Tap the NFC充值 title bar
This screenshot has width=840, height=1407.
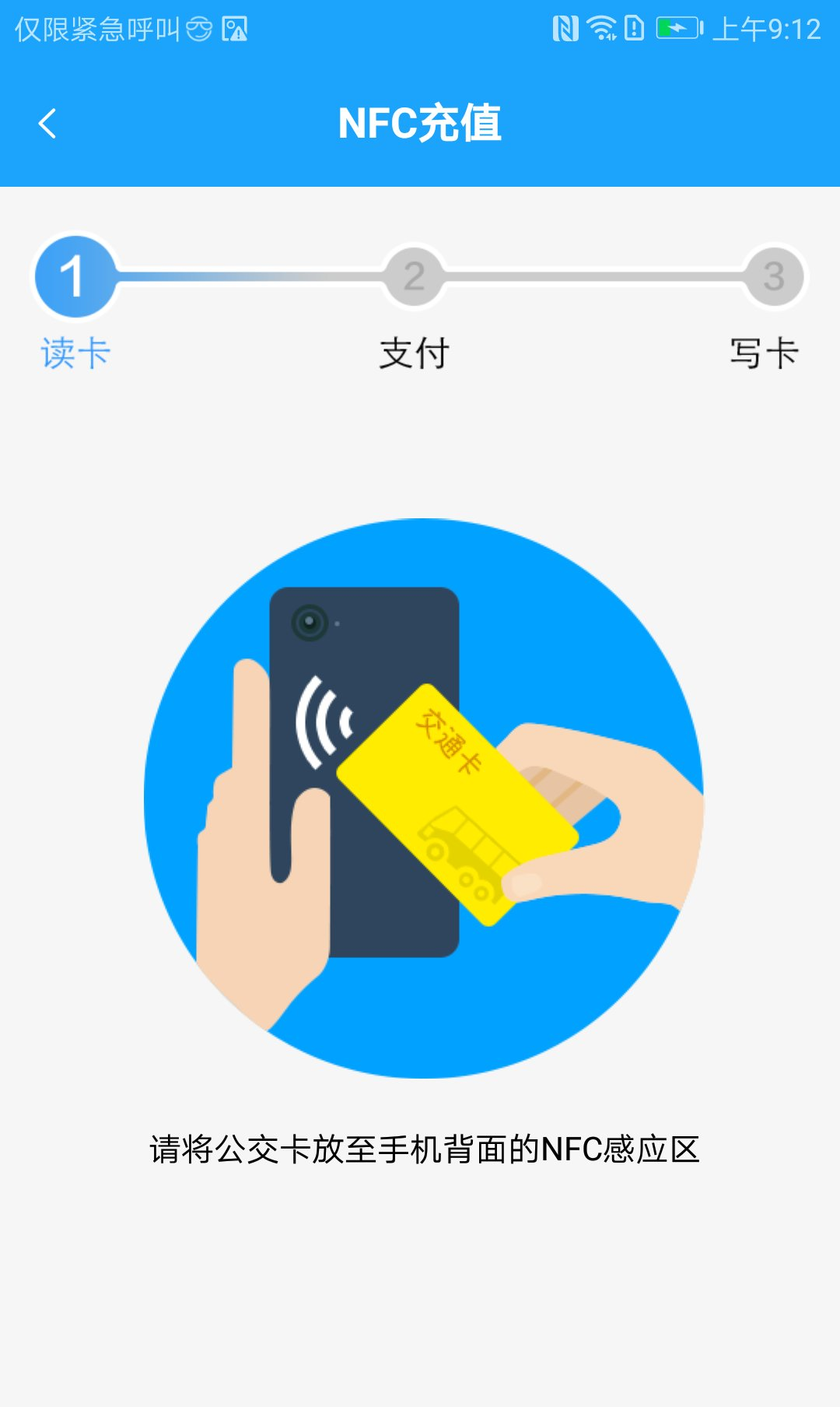(x=420, y=123)
